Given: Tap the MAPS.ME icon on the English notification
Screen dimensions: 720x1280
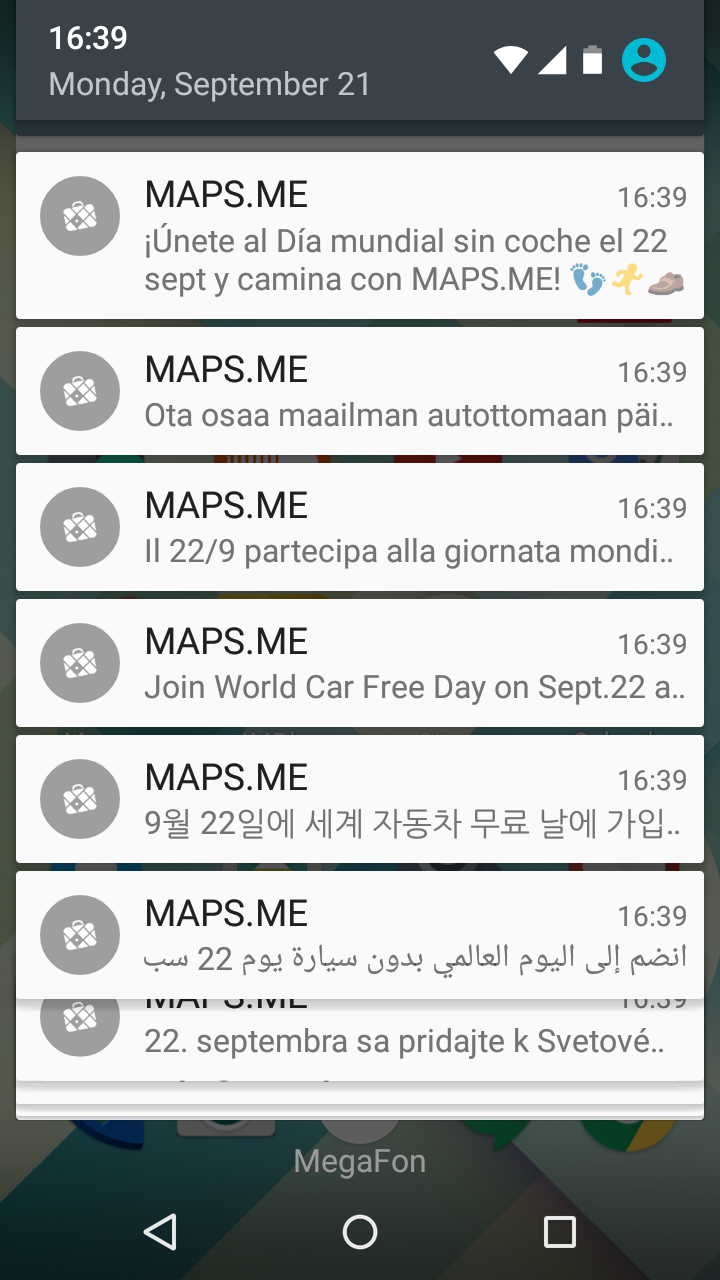Looking at the screenshot, I should [x=79, y=662].
